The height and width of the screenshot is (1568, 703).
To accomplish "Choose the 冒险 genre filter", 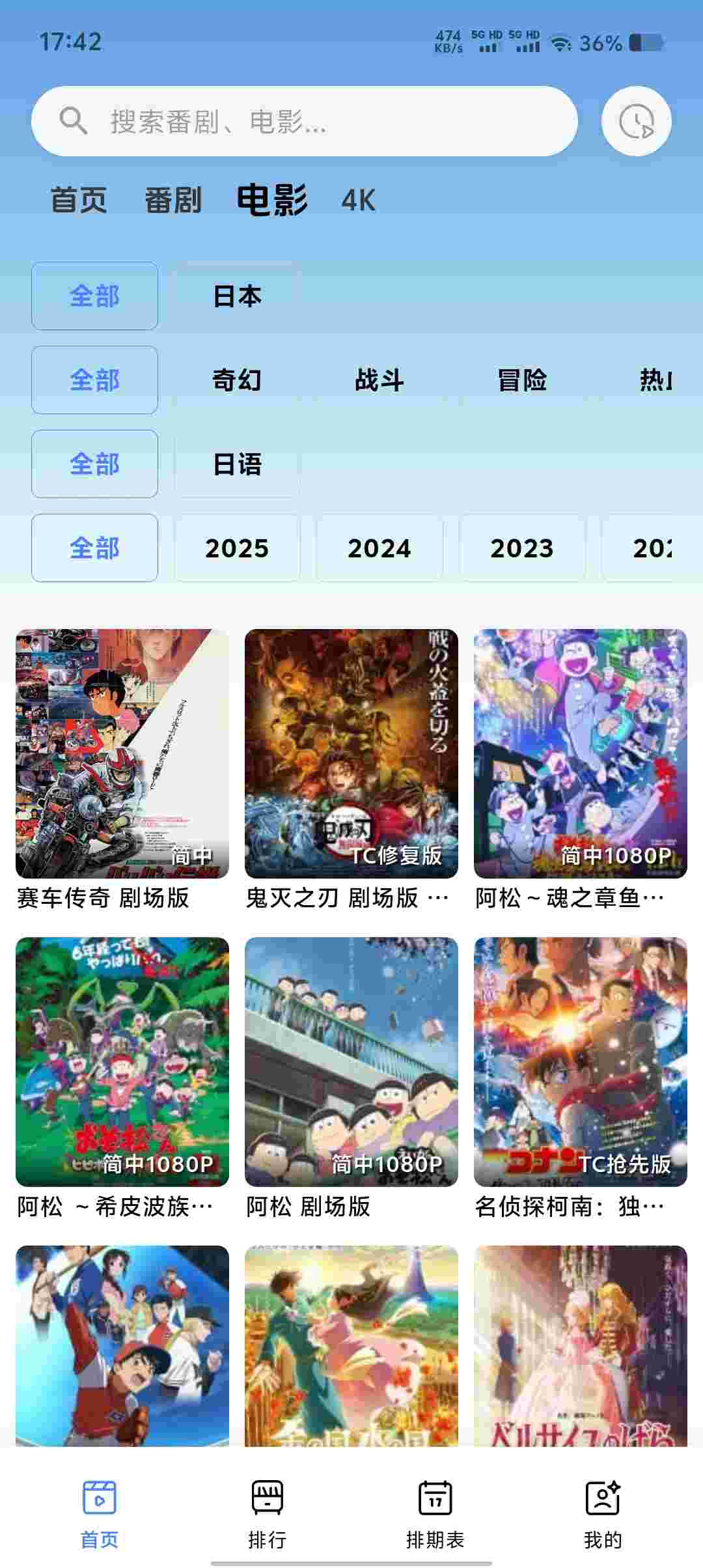I will coord(522,380).
